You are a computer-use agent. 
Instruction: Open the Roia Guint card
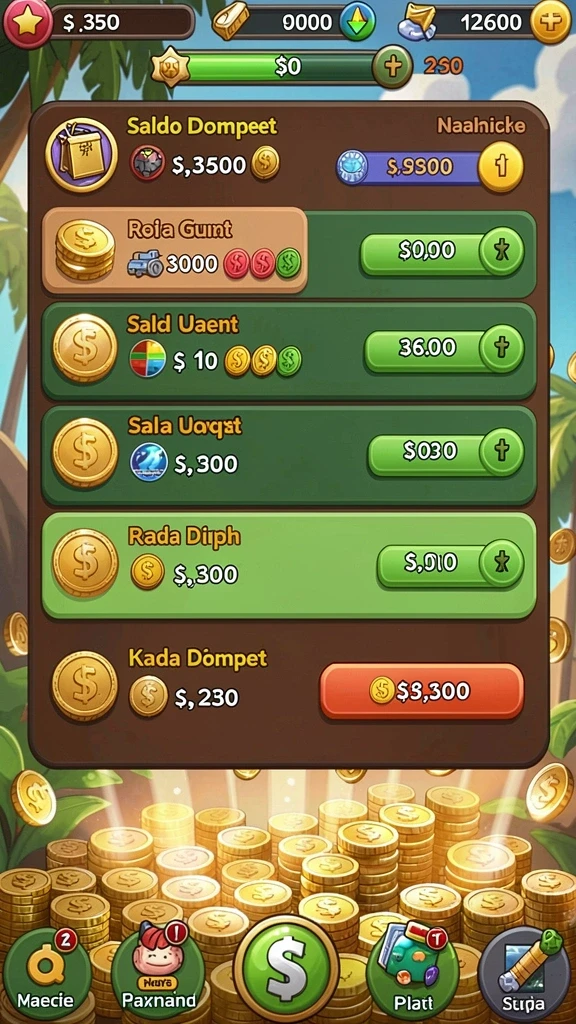175,251
